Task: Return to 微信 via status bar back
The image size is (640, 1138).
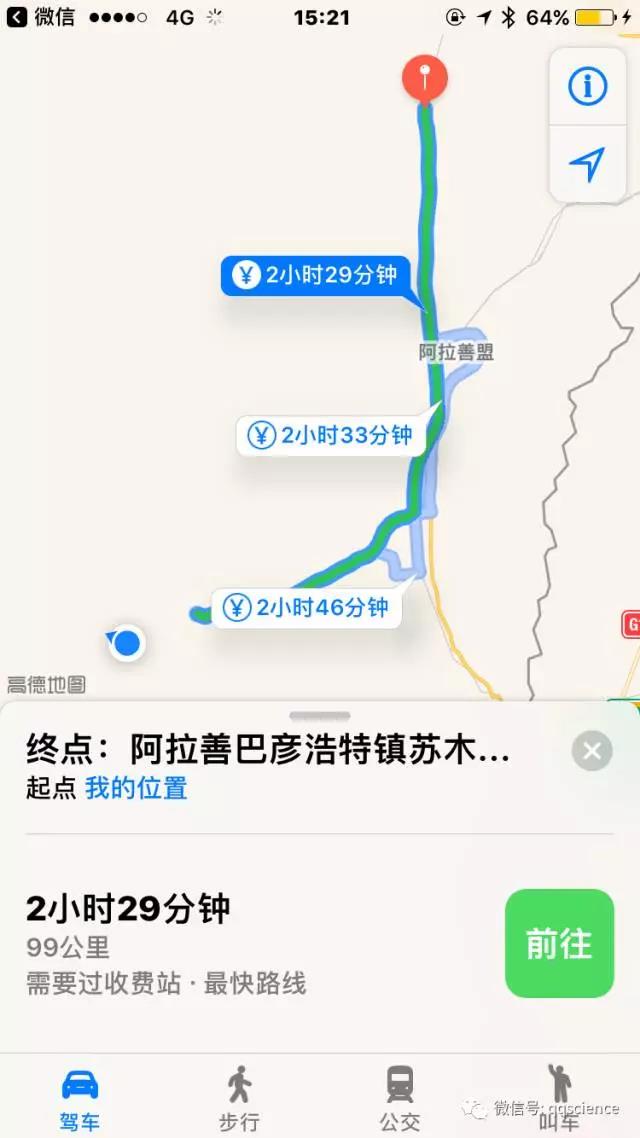Action: click(x=42, y=17)
